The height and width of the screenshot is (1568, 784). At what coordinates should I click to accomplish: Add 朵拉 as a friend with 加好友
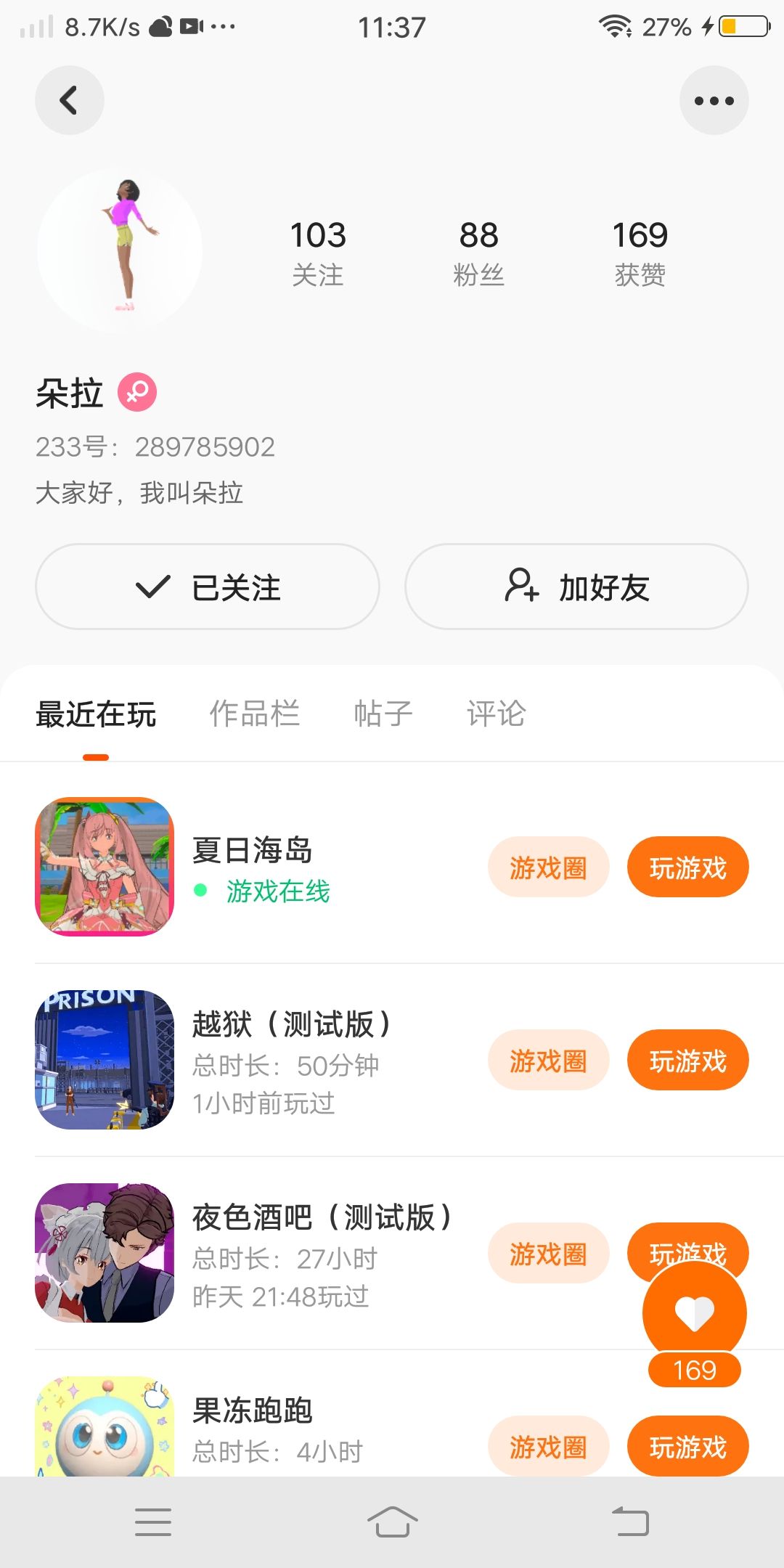[576, 587]
